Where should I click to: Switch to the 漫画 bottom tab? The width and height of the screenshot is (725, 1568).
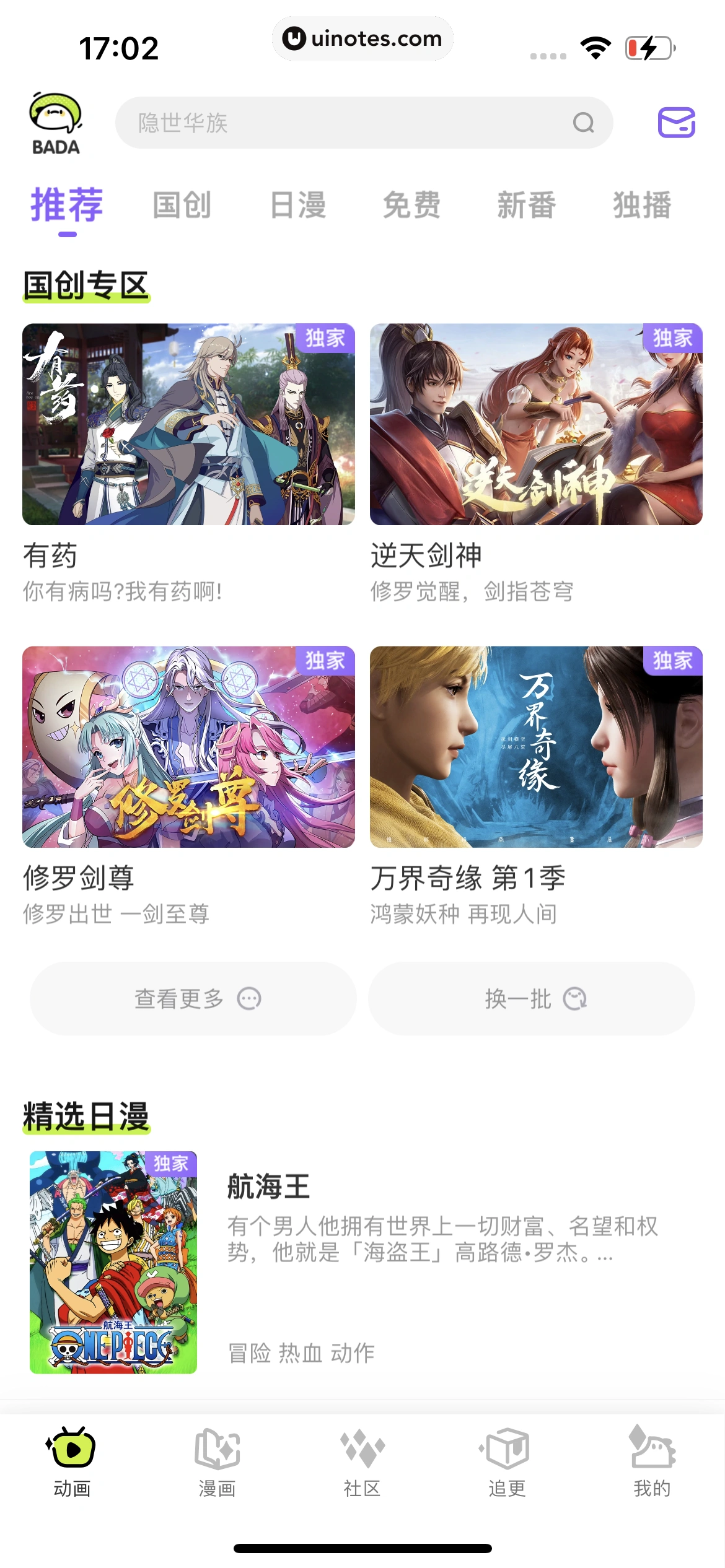pos(217,1461)
